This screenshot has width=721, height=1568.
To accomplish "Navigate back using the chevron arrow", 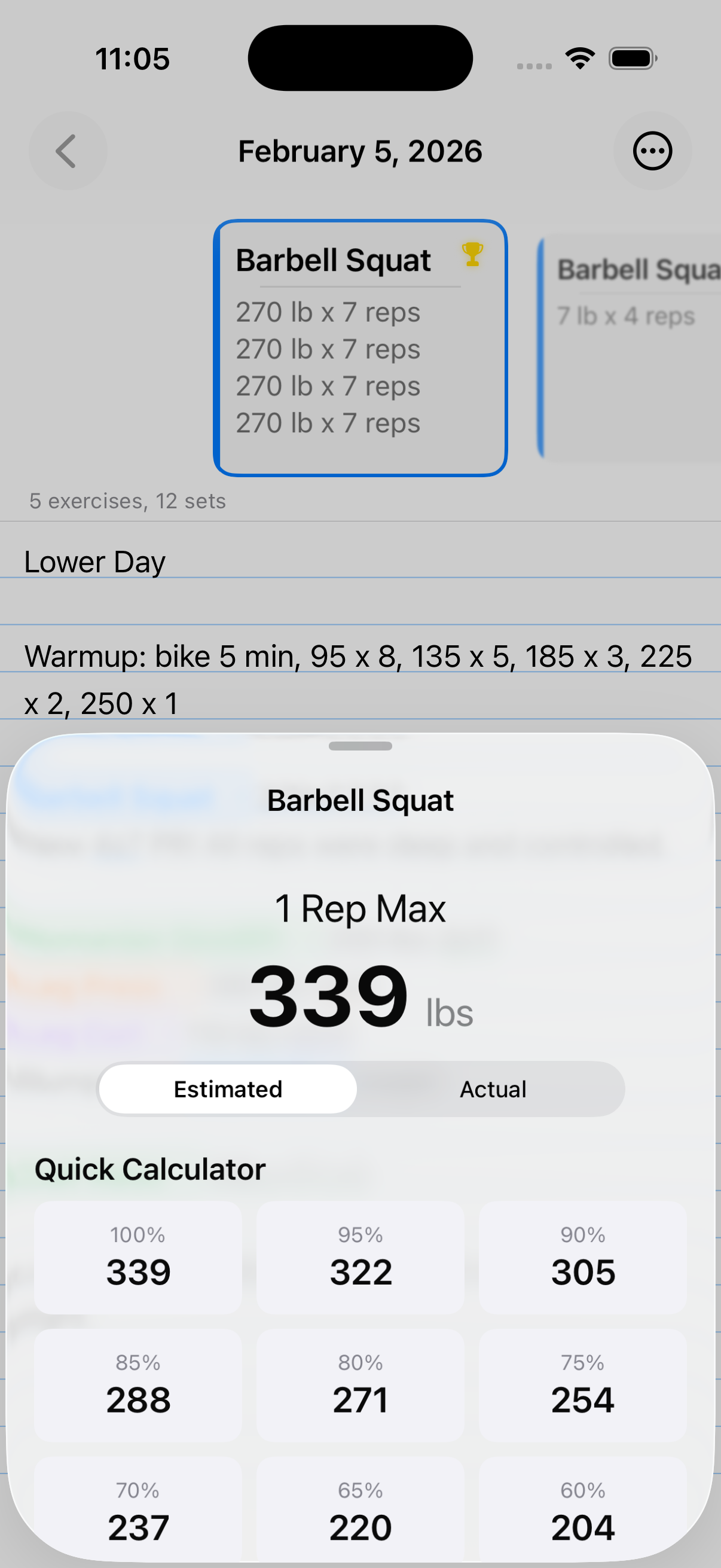I will (x=67, y=151).
